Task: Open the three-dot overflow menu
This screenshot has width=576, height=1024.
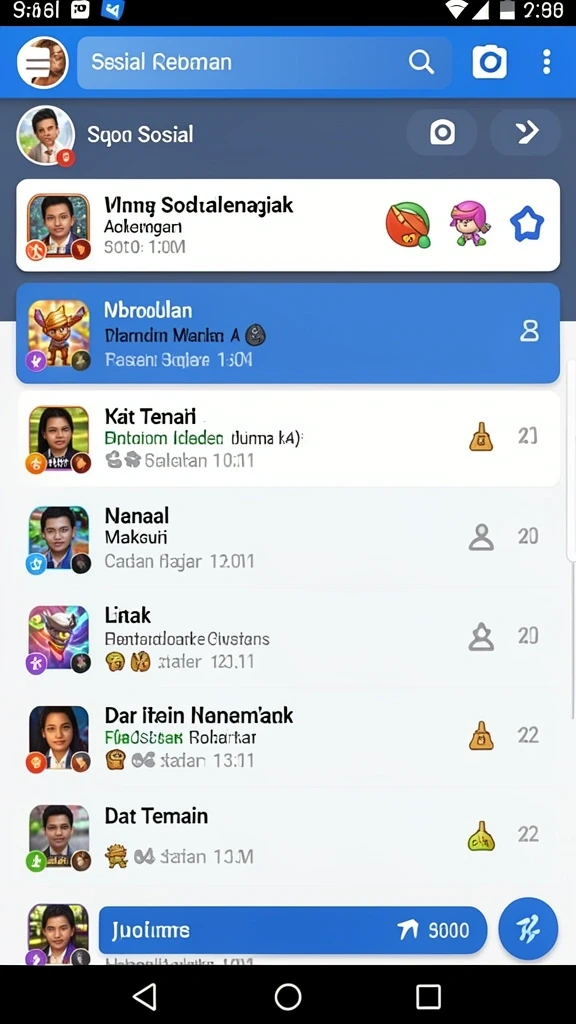Action: click(x=547, y=62)
